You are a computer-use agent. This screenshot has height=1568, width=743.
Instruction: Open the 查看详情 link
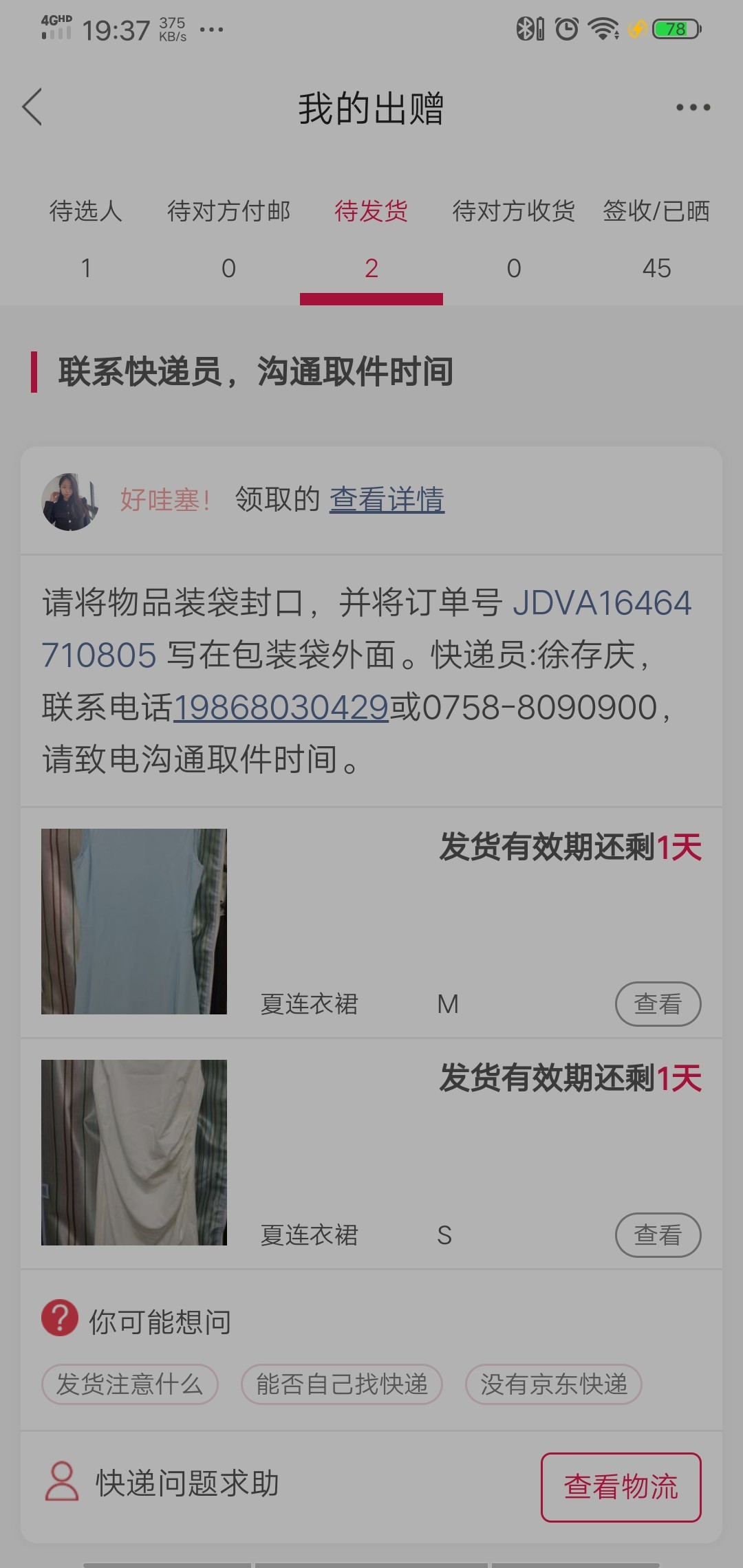point(387,500)
